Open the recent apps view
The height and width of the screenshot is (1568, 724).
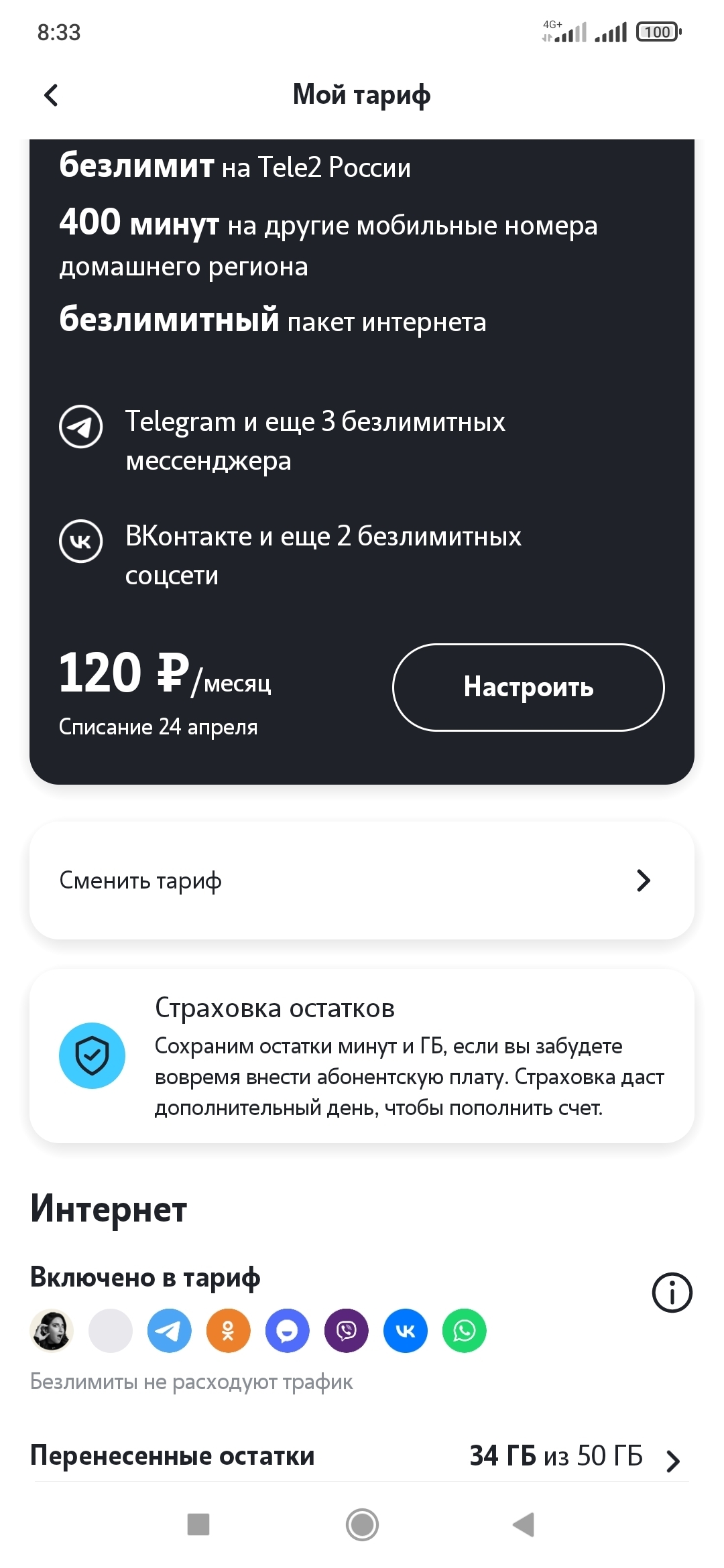198,1524
